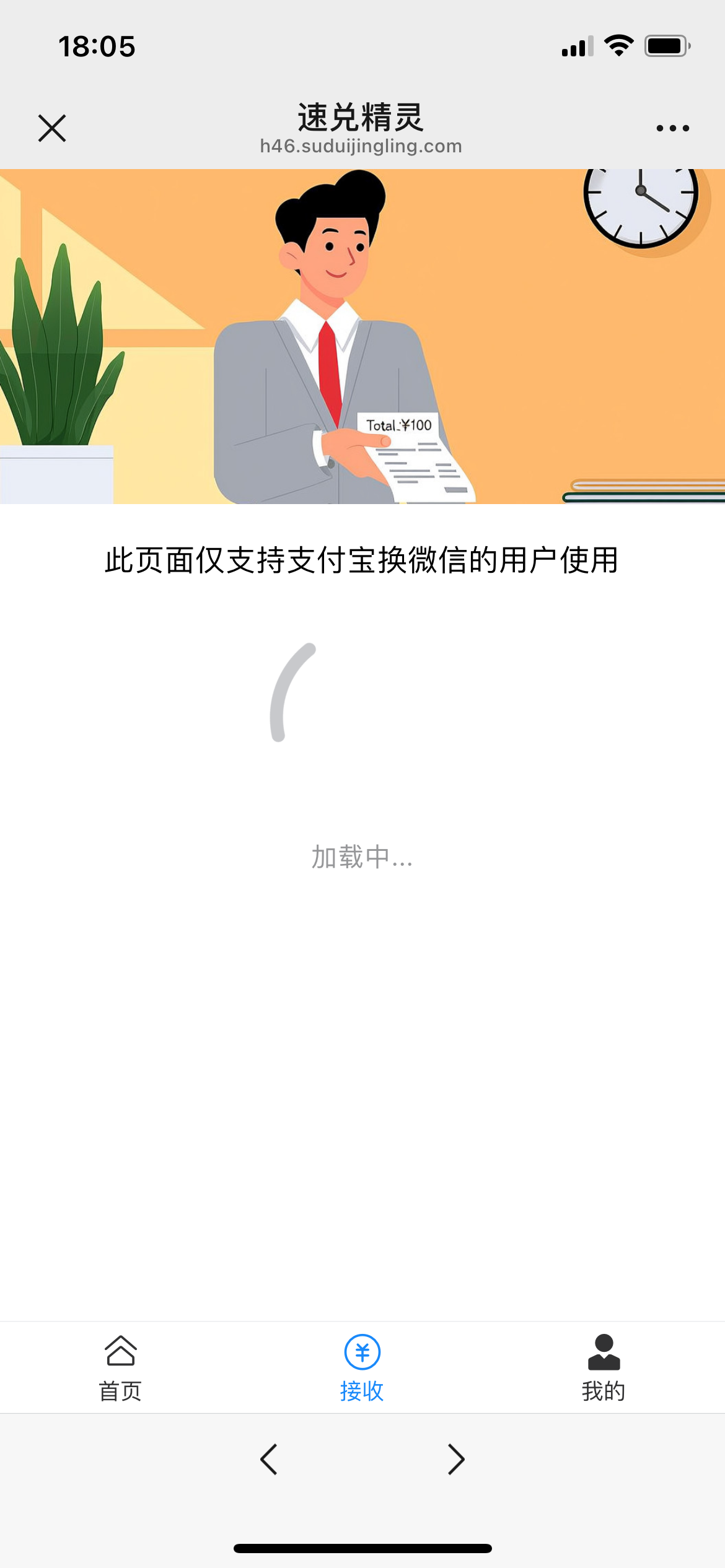Select the 接收 tab
The width and height of the screenshot is (725, 1568).
[x=362, y=1367]
